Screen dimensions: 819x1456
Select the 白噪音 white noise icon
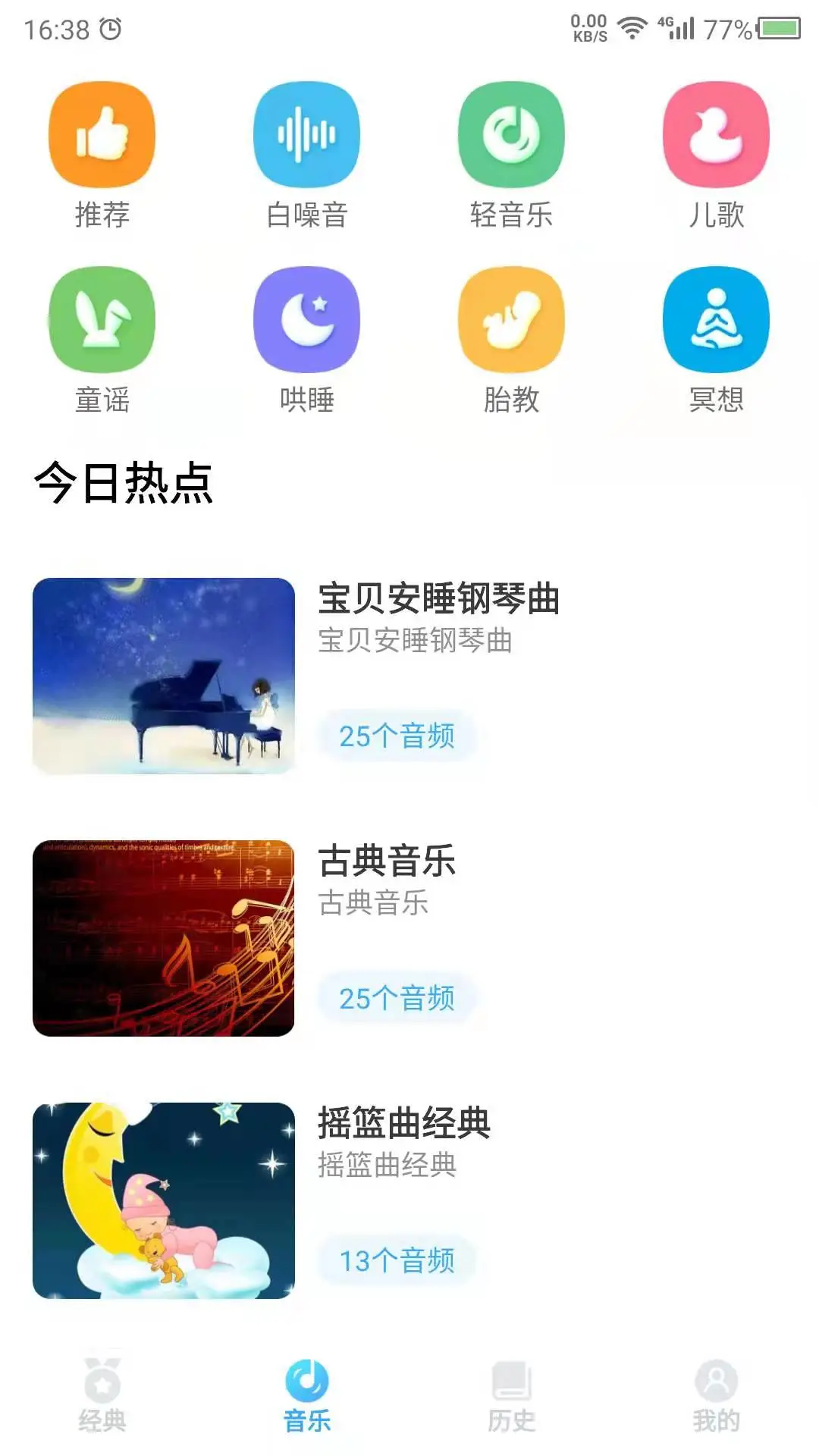click(x=306, y=134)
